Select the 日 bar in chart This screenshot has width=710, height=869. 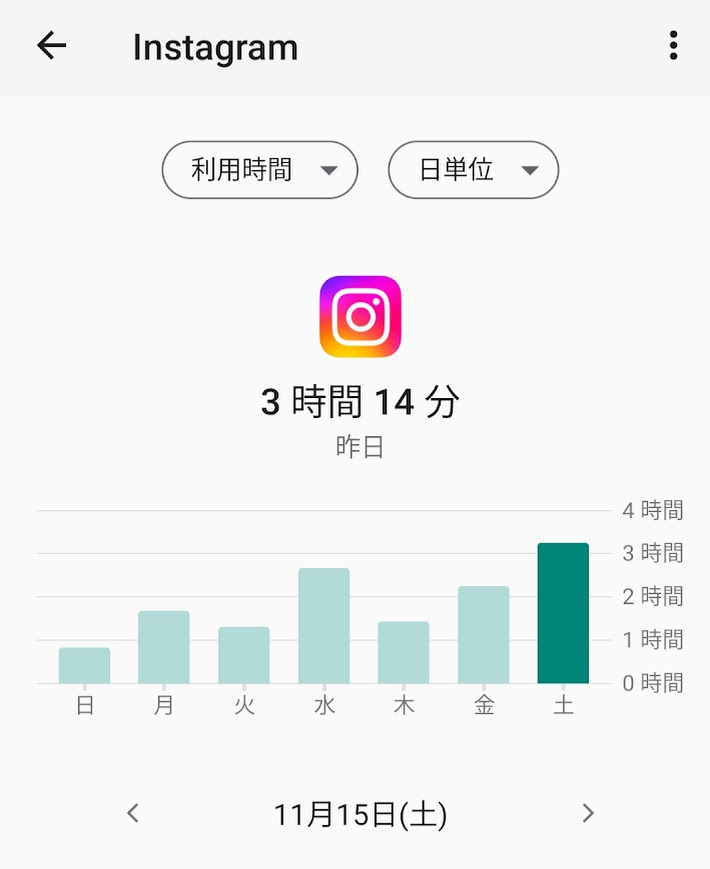[84, 665]
